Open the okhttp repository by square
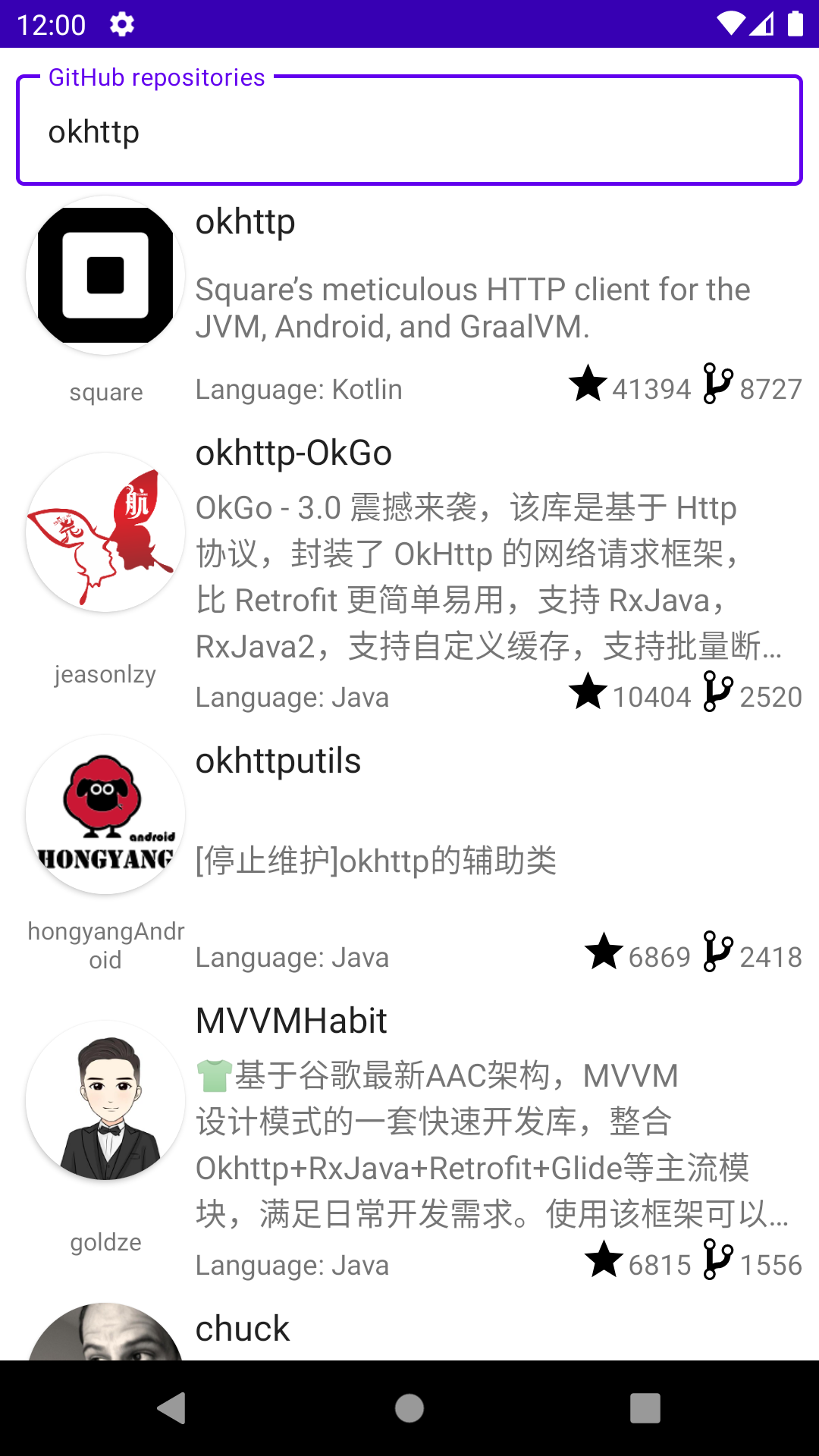This screenshot has width=819, height=1456. coord(409,304)
